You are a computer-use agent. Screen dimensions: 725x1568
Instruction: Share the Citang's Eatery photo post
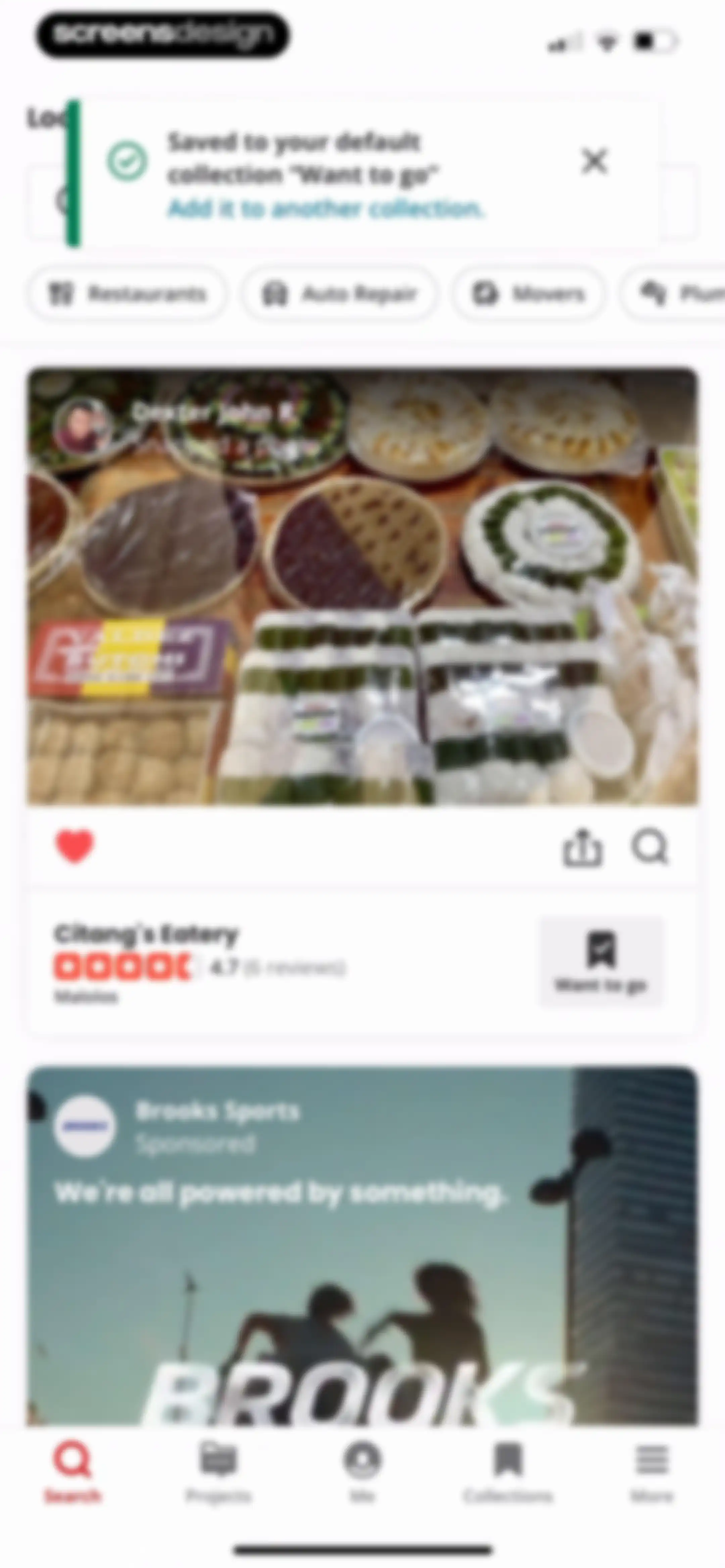pos(583,847)
